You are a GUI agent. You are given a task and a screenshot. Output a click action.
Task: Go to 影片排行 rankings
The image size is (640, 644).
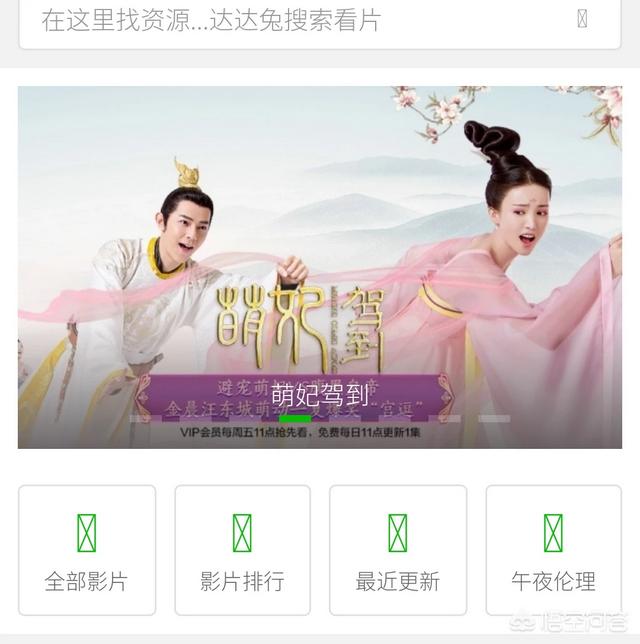(242, 550)
